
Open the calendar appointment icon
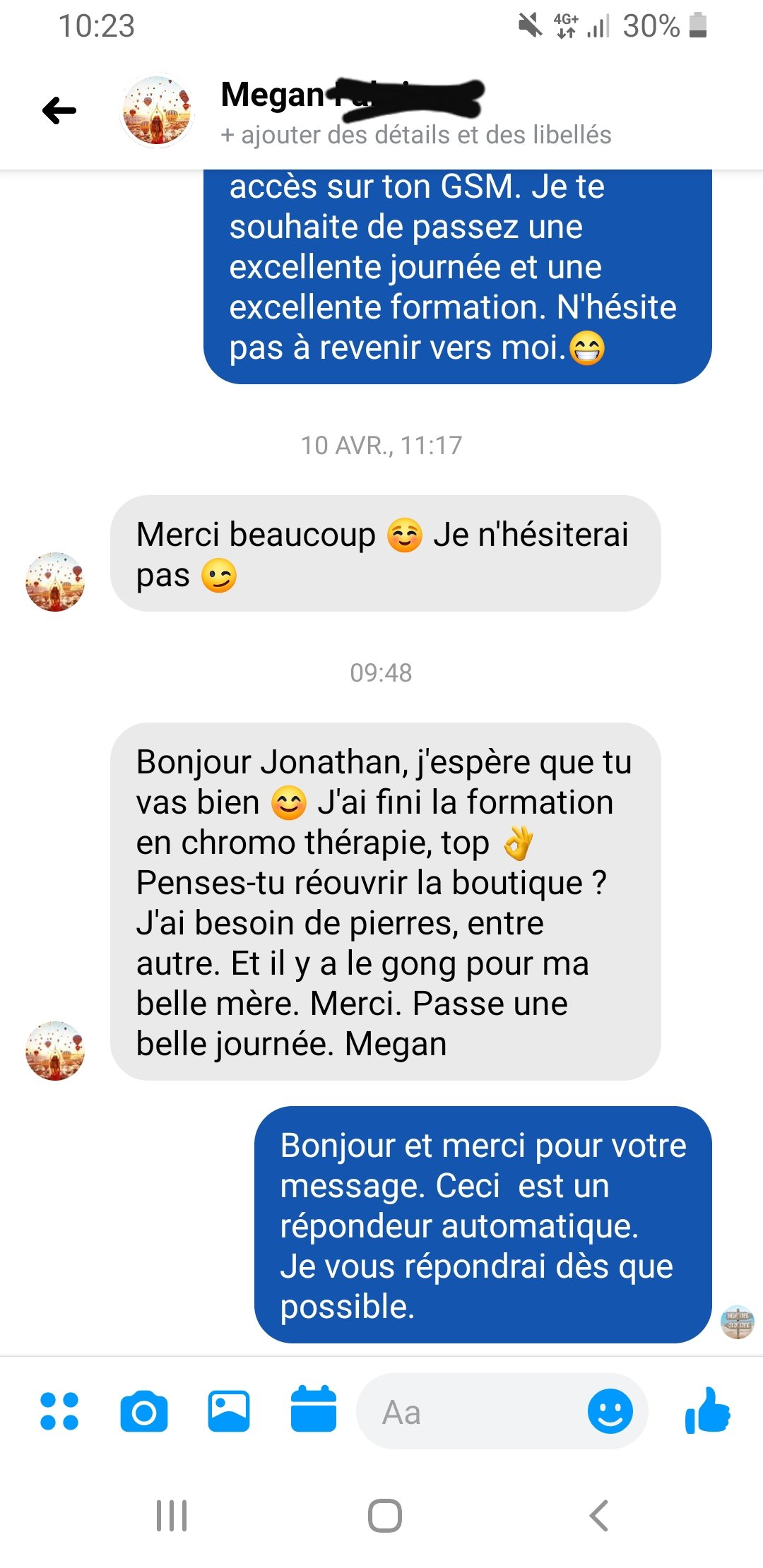click(314, 1410)
